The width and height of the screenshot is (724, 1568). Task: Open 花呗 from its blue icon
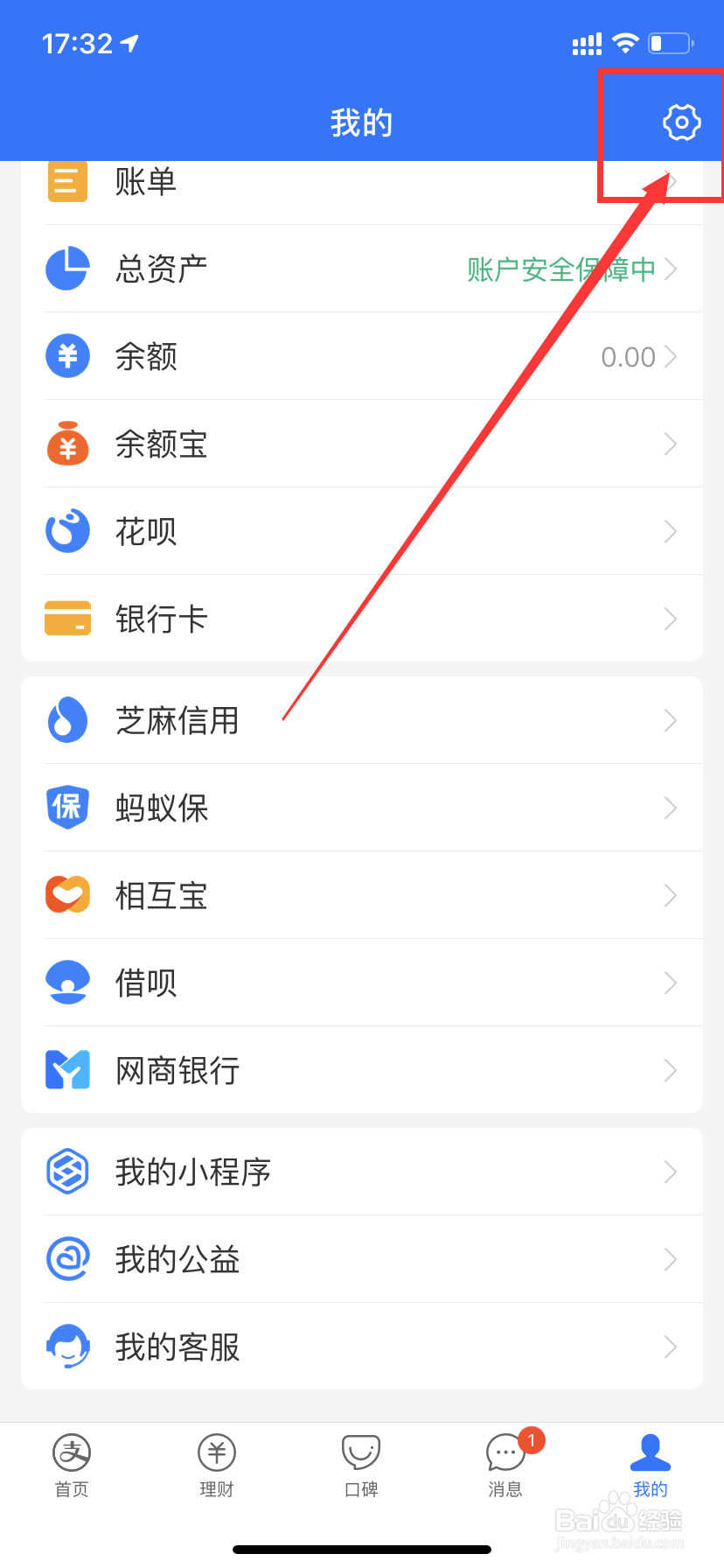[67, 531]
